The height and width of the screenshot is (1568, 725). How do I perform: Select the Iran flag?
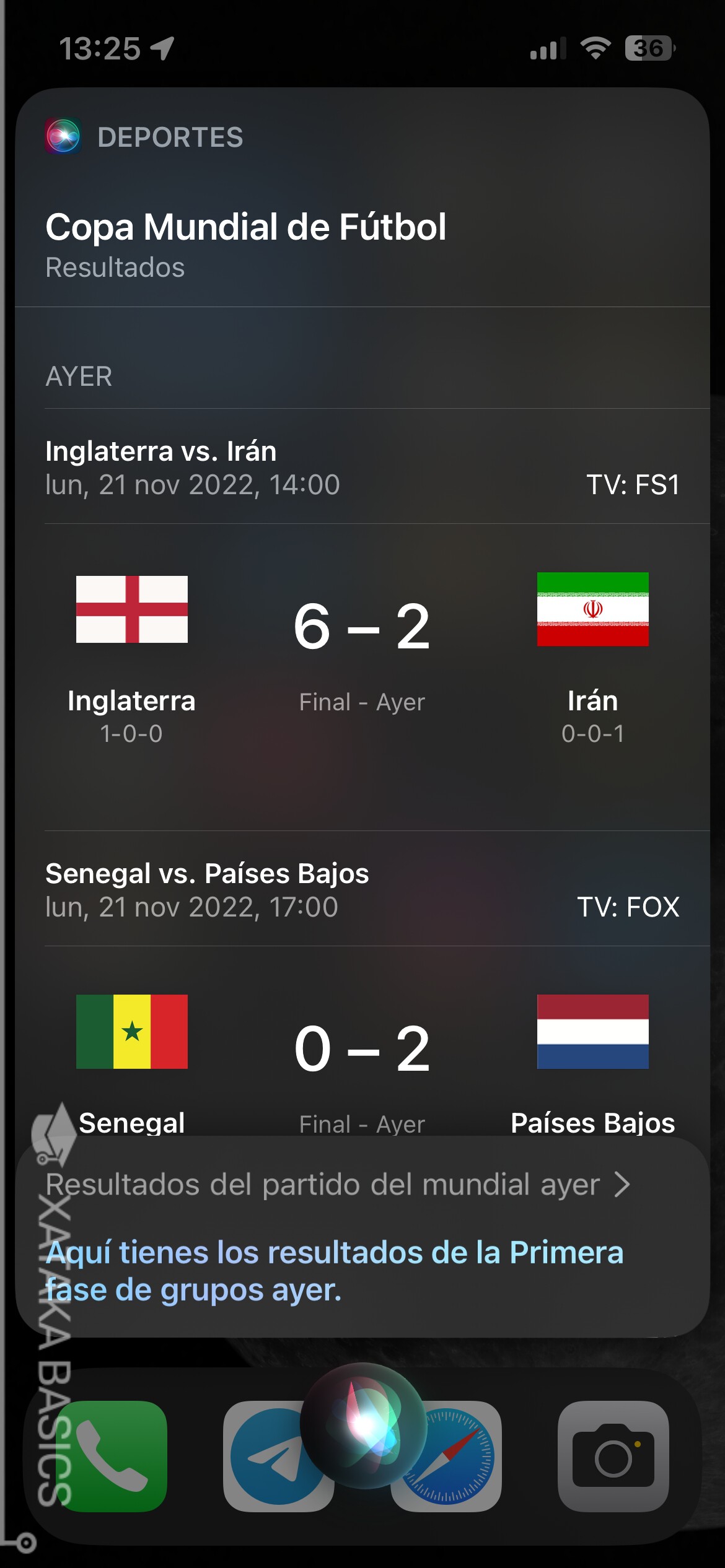click(x=592, y=610)
